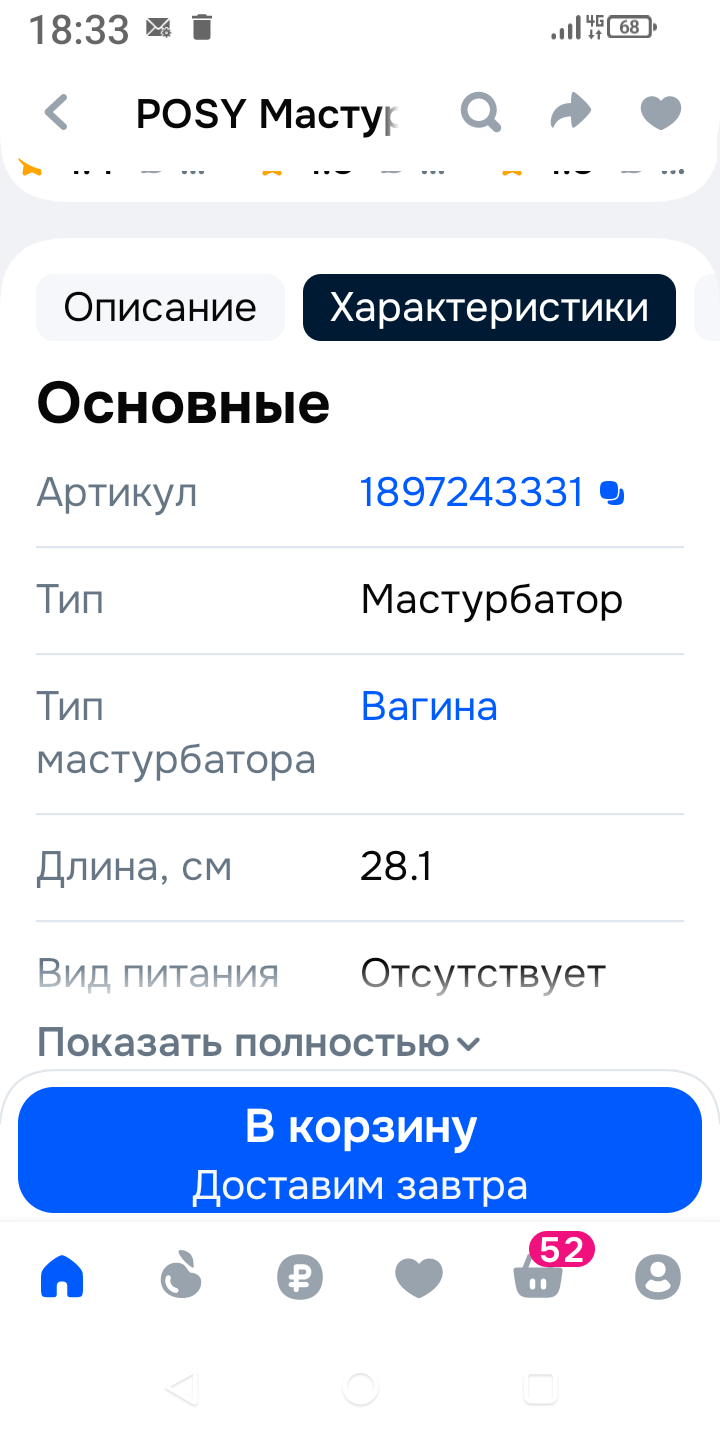The width and height of the screenshot is (720, 1440).
Task: Share this product
Action: pyautogui.click(x=570, y=113)
